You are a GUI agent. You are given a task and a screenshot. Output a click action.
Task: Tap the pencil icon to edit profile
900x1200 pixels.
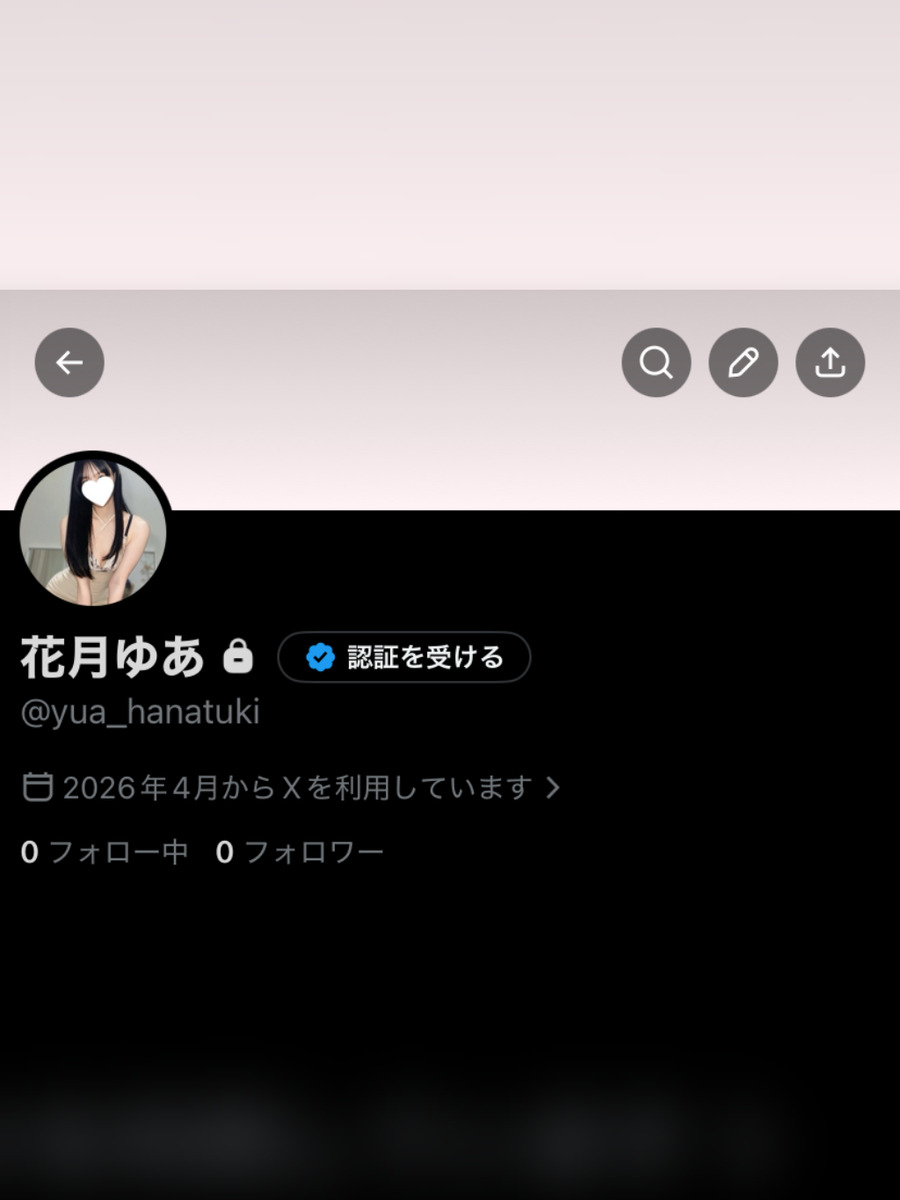click(x=742, y=362)
